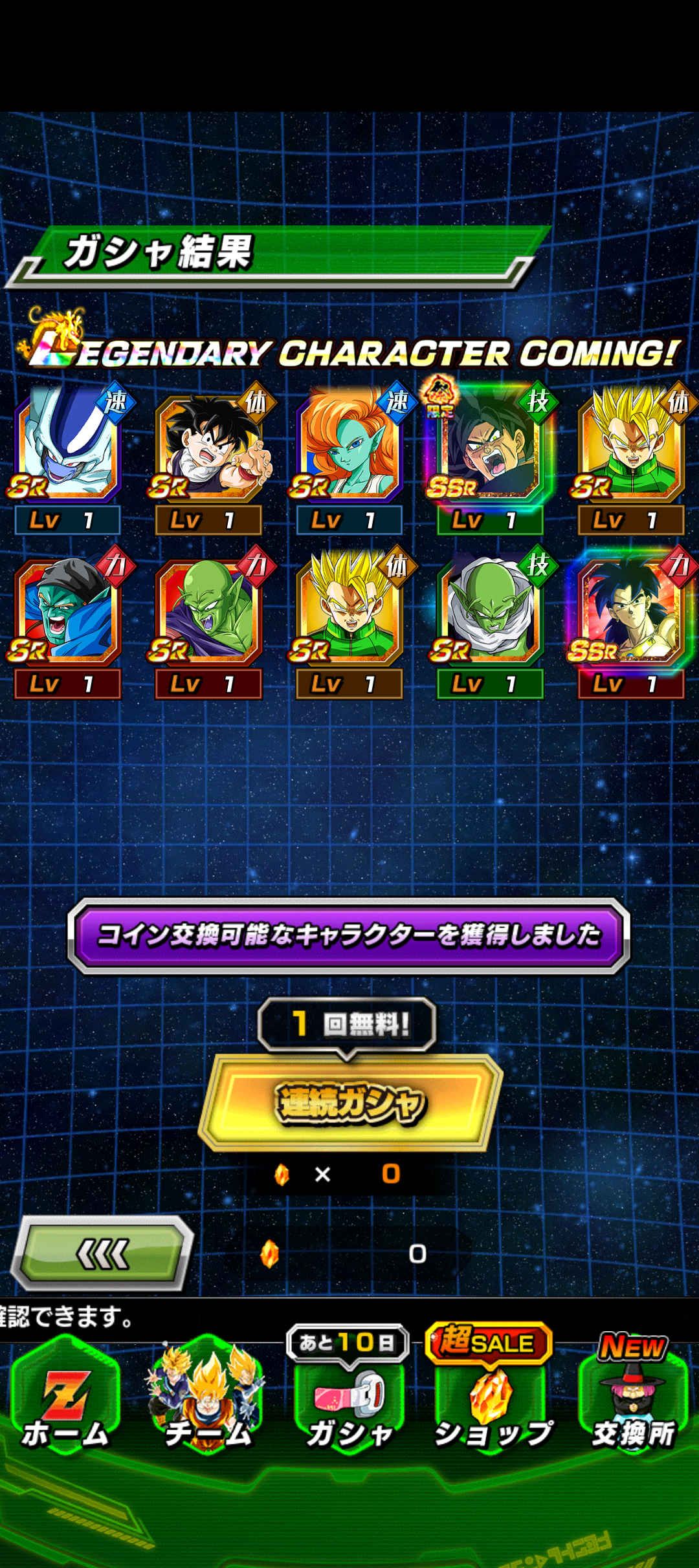Select the SR 力 purple-caped Namekian card
This screenshot has height=1568, width=699.
click(208, 622)
